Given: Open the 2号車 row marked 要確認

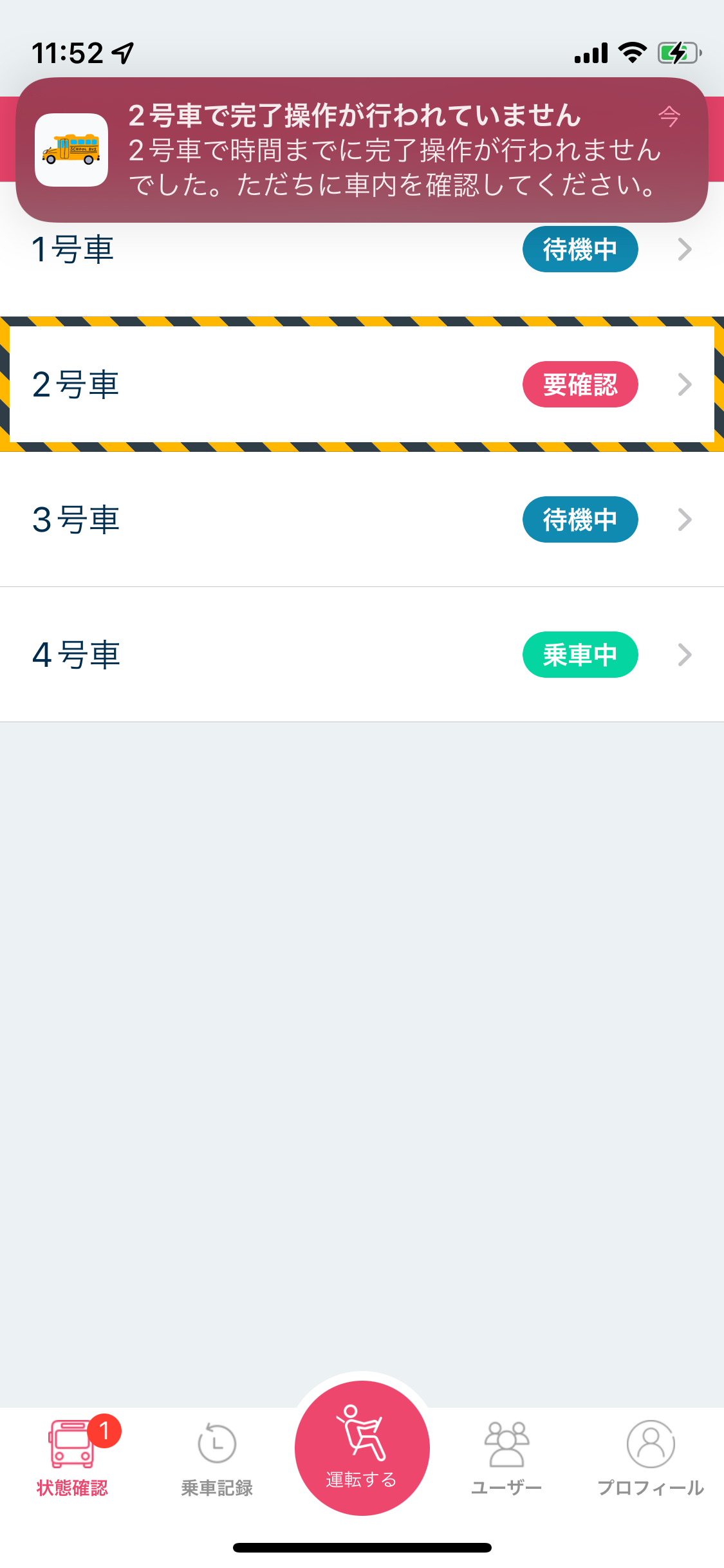Looking at the screenshot, I should click(x=360, y=384).
